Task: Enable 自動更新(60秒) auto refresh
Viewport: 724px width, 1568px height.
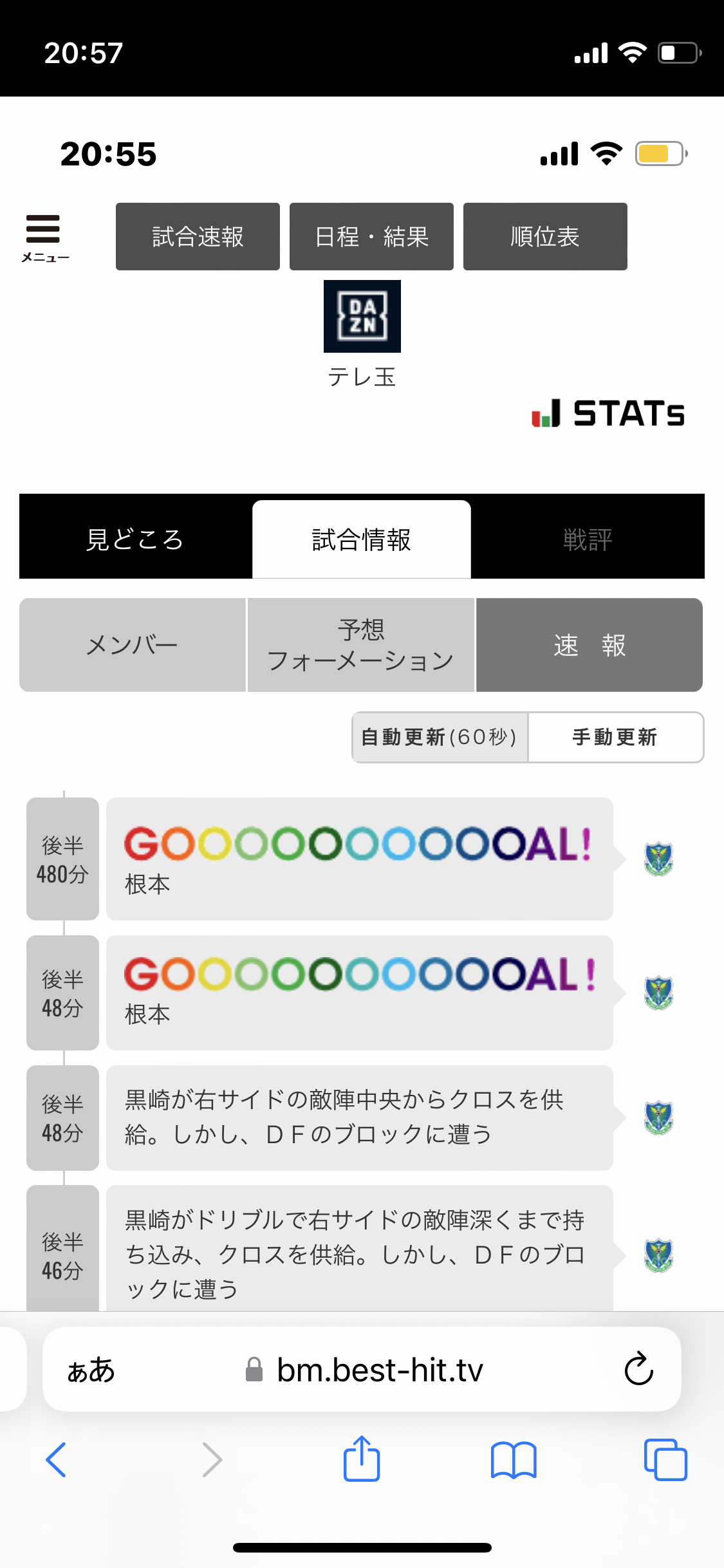Action: click(440, 737)
